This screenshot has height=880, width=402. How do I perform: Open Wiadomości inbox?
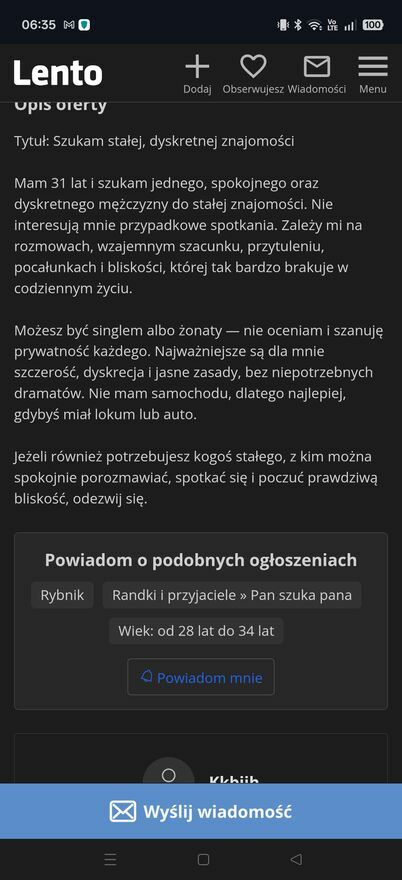(317, 75)
